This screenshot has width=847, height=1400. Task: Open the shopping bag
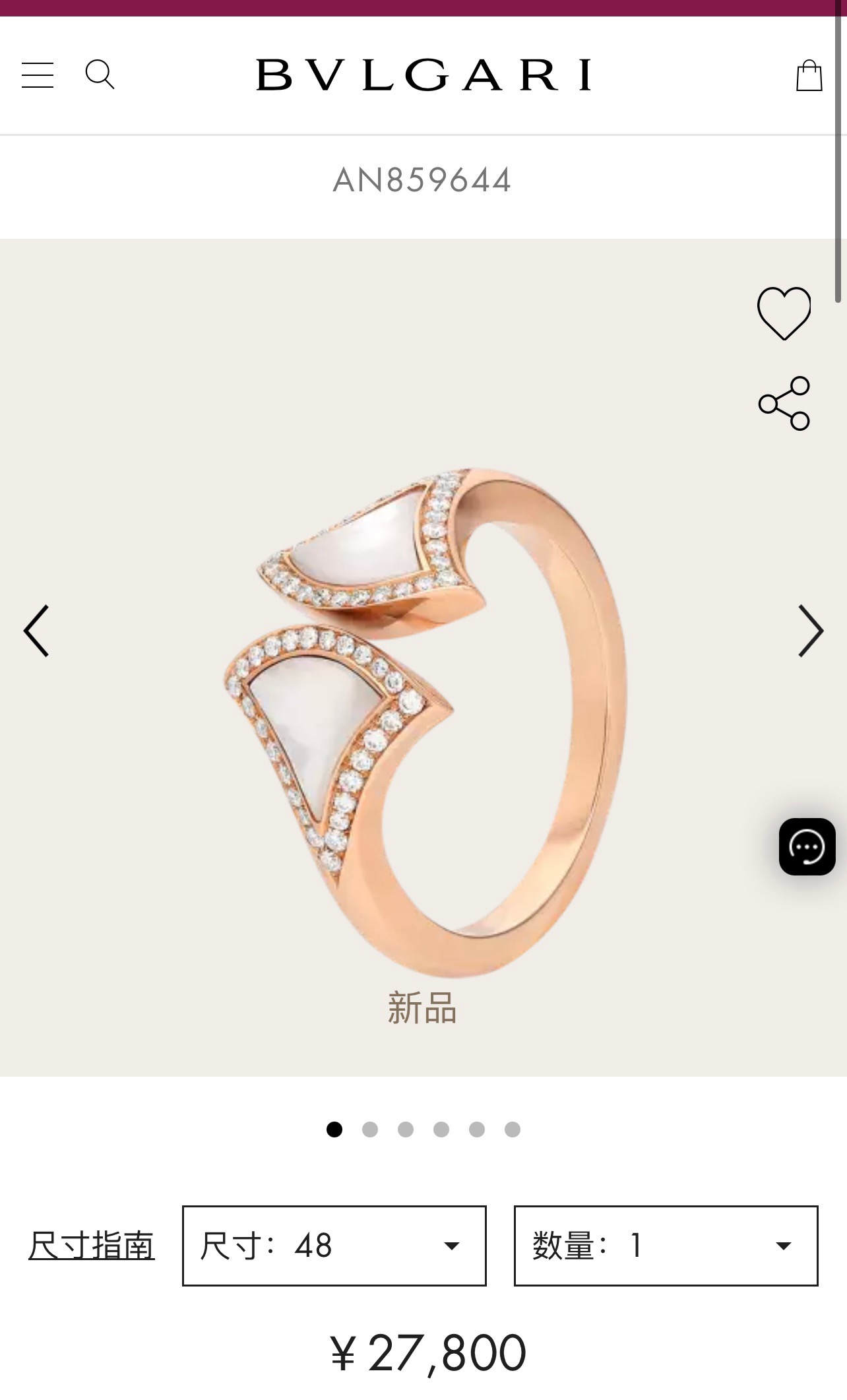(809, 76)
